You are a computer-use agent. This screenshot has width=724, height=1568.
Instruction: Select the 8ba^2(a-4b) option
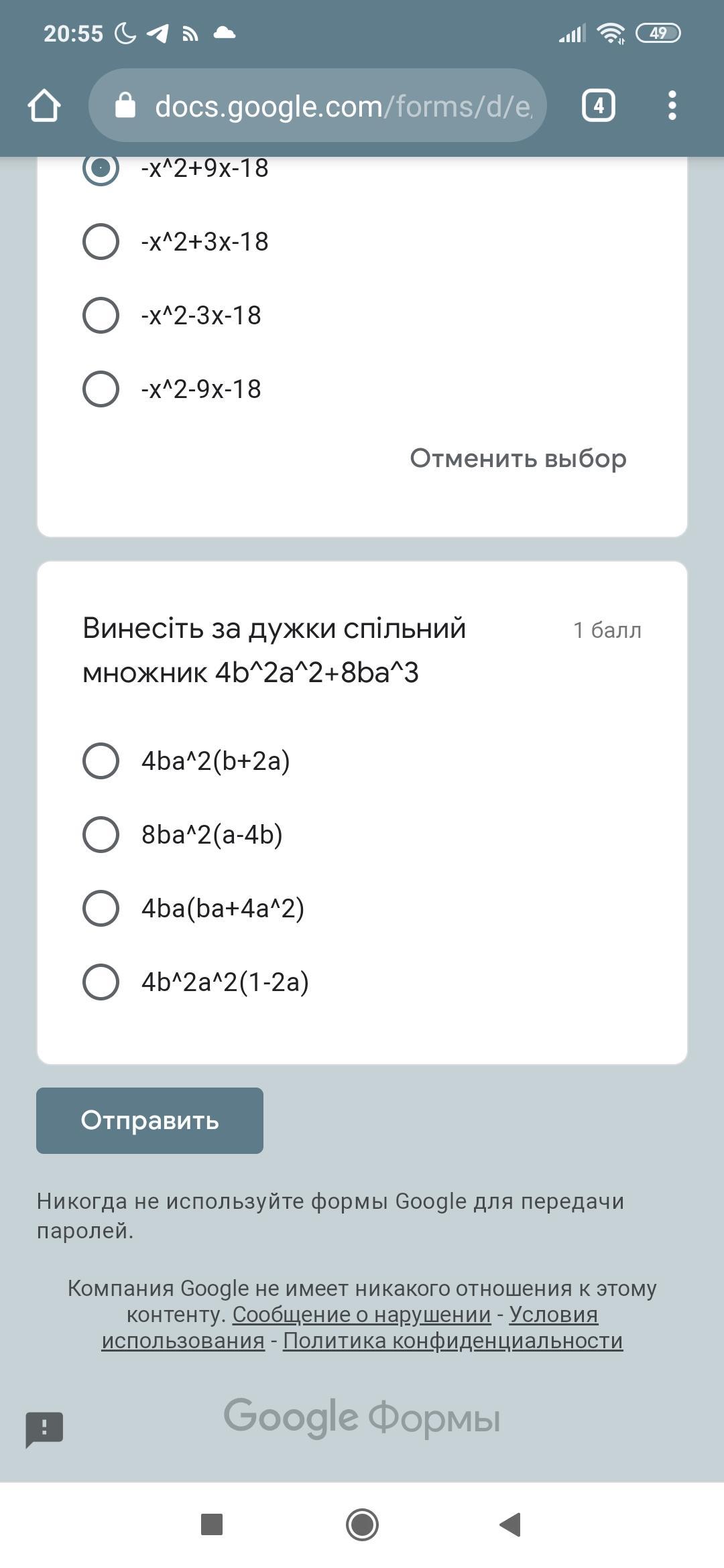point(101,834)
